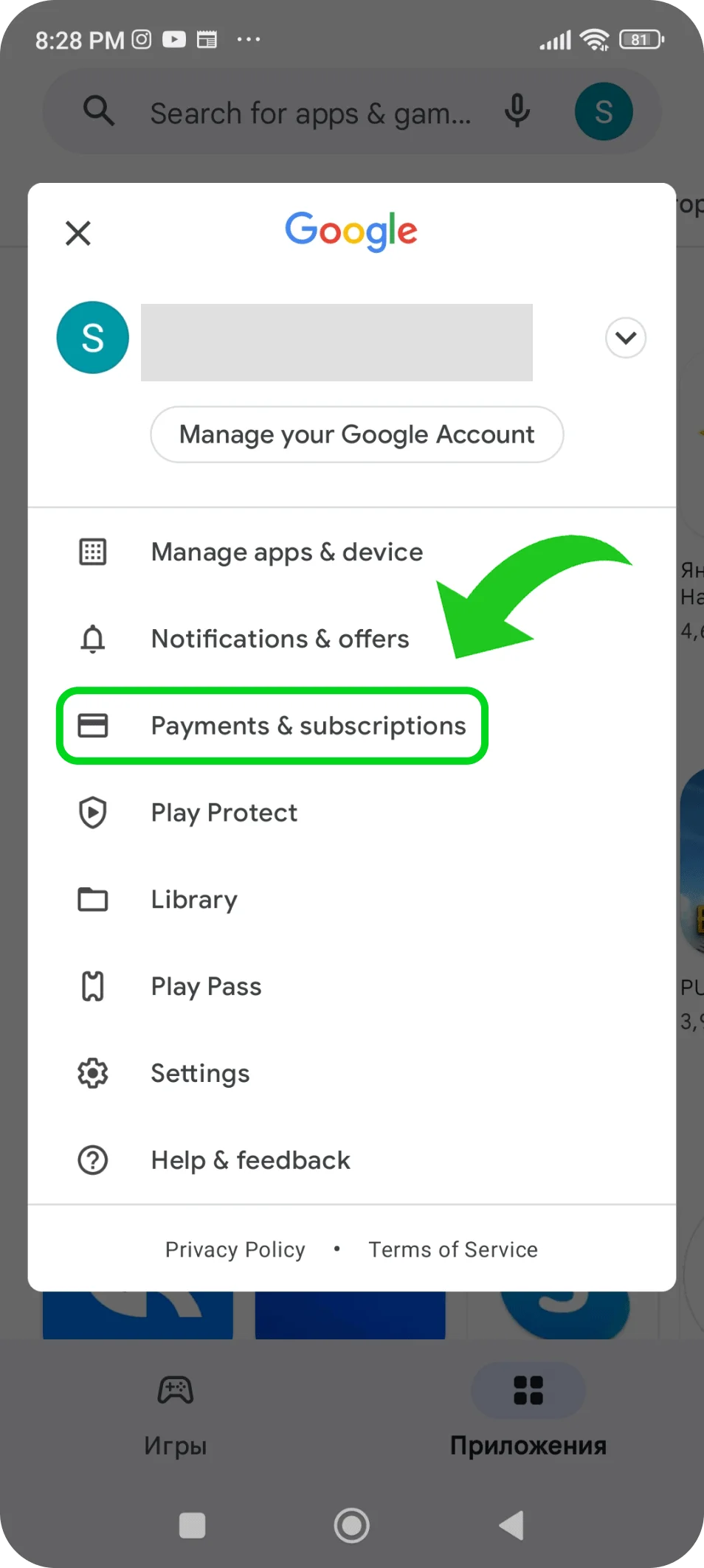Viewport: 704px width, 1568px height.
Task: Tap the system home button
Action: coord(351,1525)
